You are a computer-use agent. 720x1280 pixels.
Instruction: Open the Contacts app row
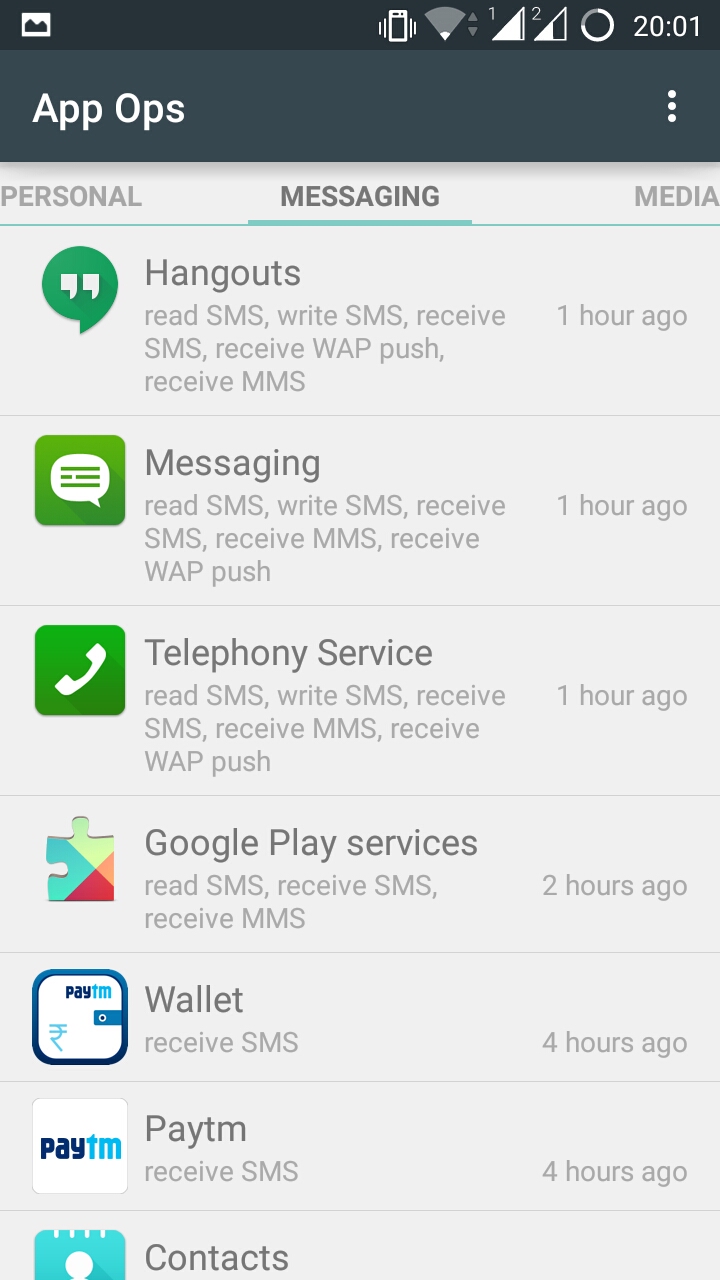[360, 1246]
